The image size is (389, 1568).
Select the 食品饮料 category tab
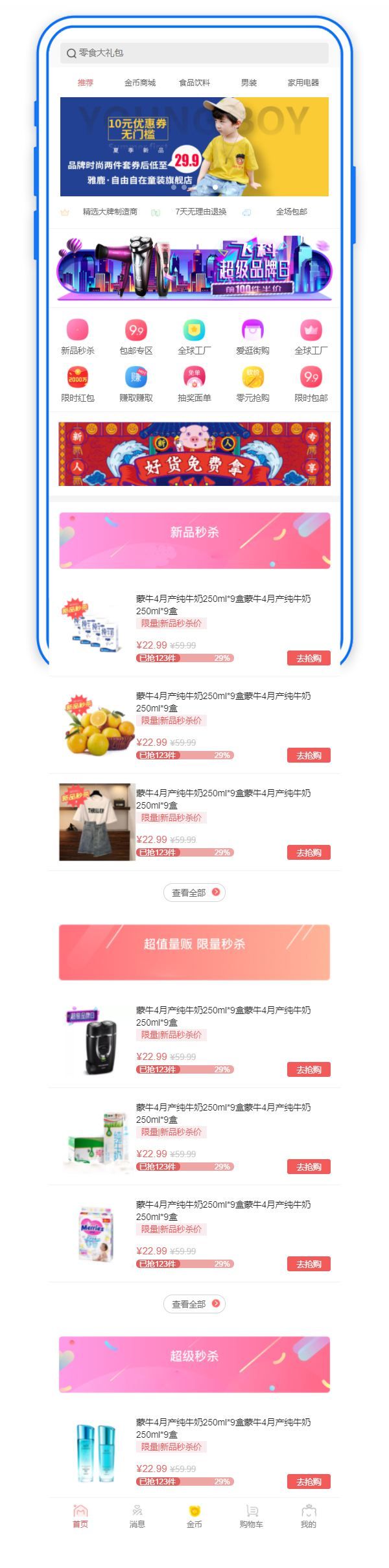click(194, 83)
